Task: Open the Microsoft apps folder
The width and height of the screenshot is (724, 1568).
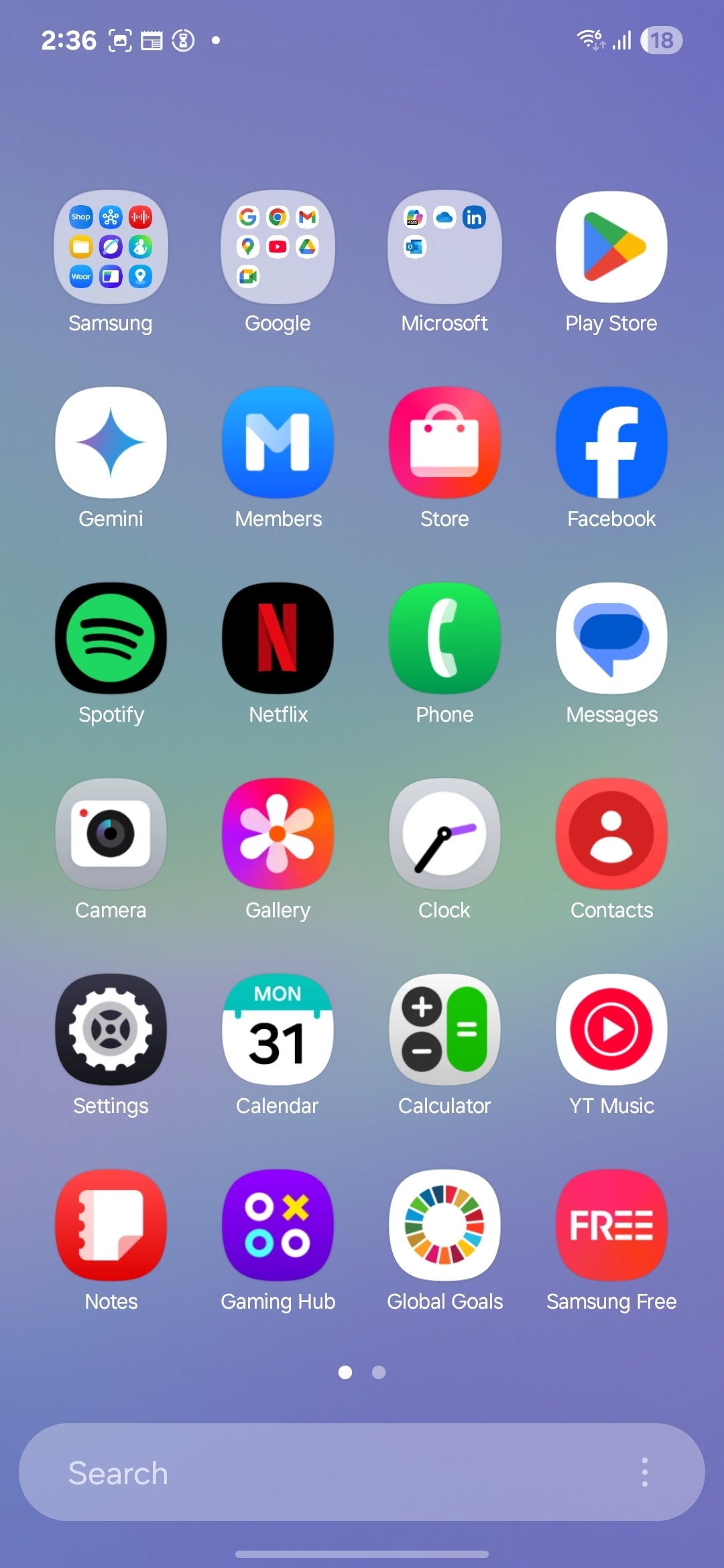Action: point(444,247)
